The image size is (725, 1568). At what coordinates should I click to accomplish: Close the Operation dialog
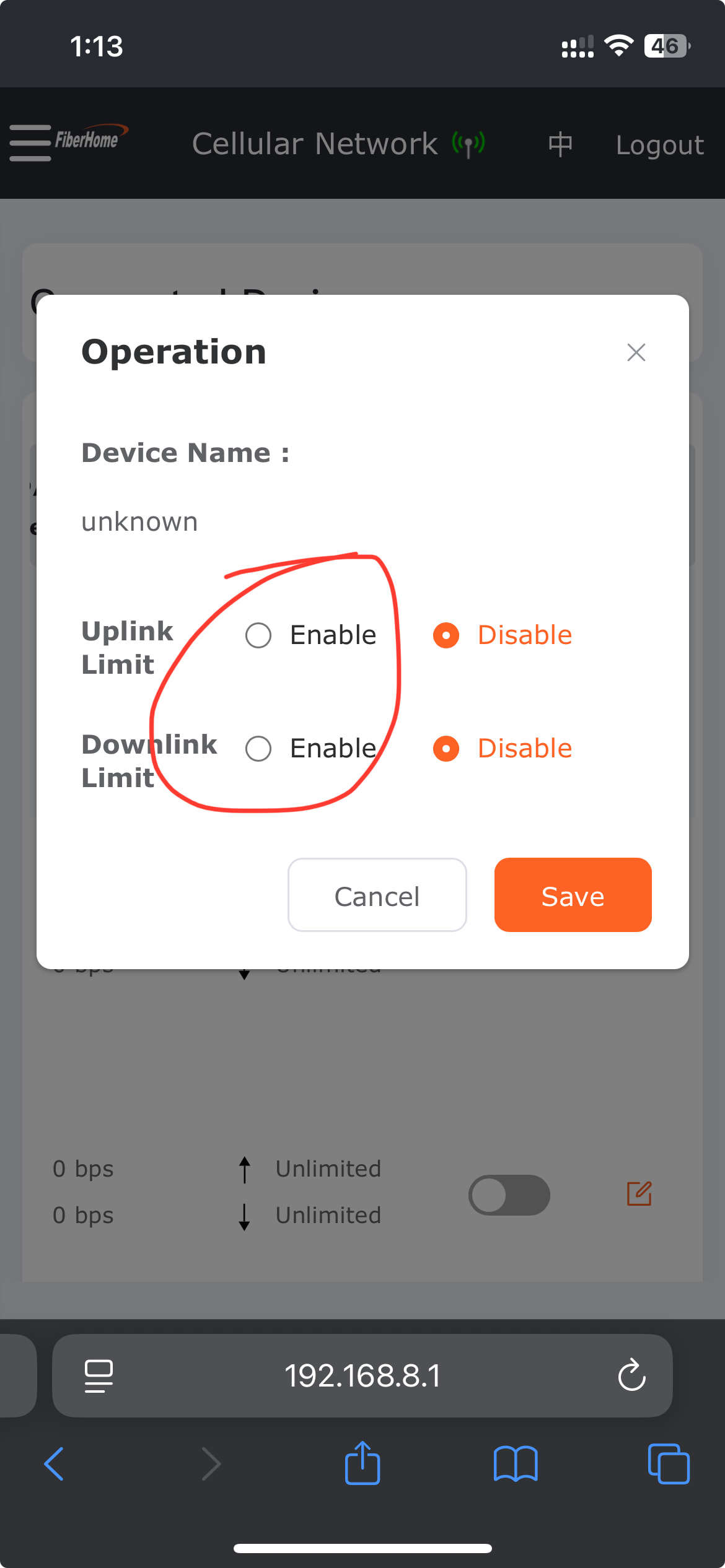pyautogui.click(x=636, y=352)
